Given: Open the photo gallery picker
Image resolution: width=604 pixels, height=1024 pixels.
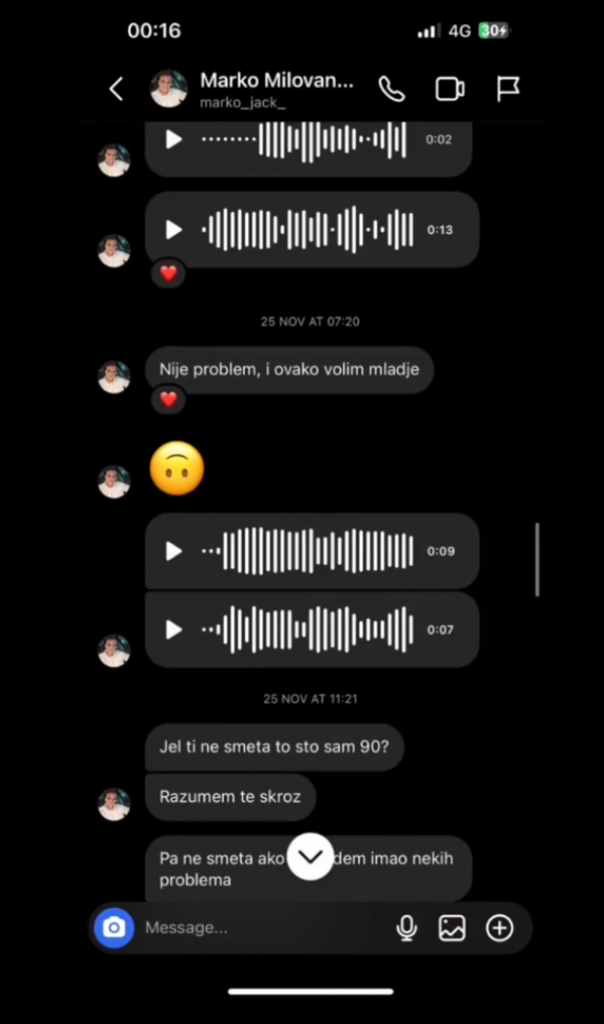Looking at the screenshot, I should pos(452,928).
